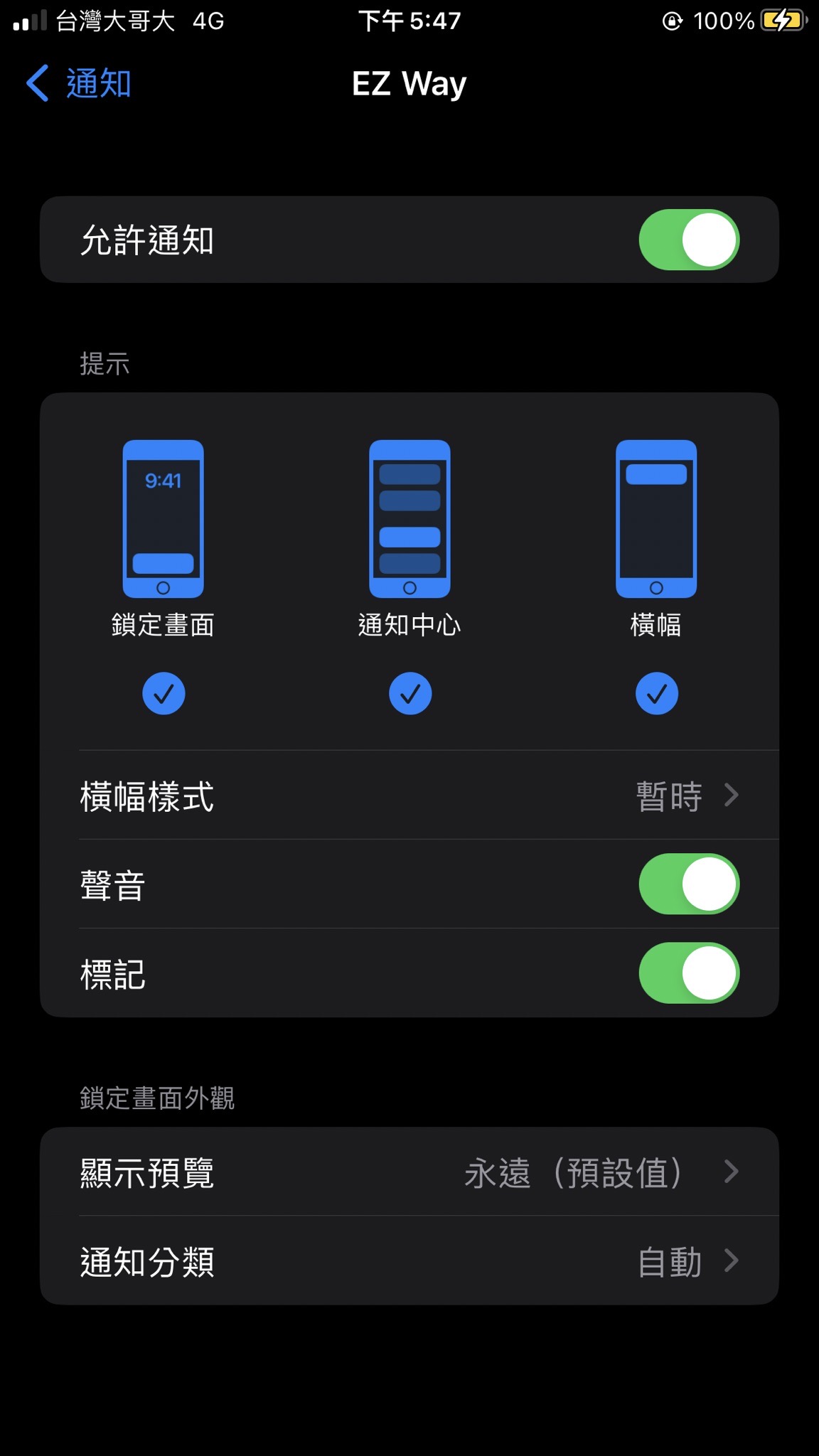Uncheck the 橫幅 alert option

656,693
